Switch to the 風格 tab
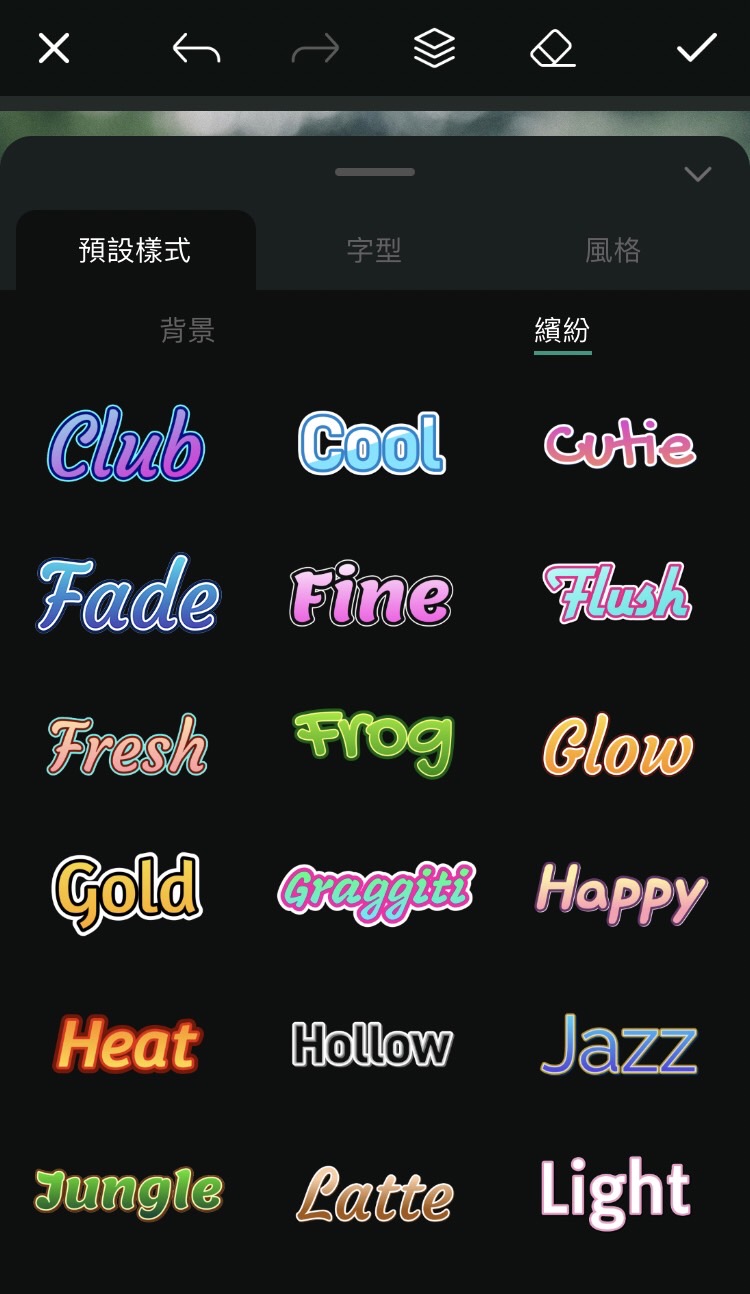This screenshot has width=750, height=1294. 612,250
